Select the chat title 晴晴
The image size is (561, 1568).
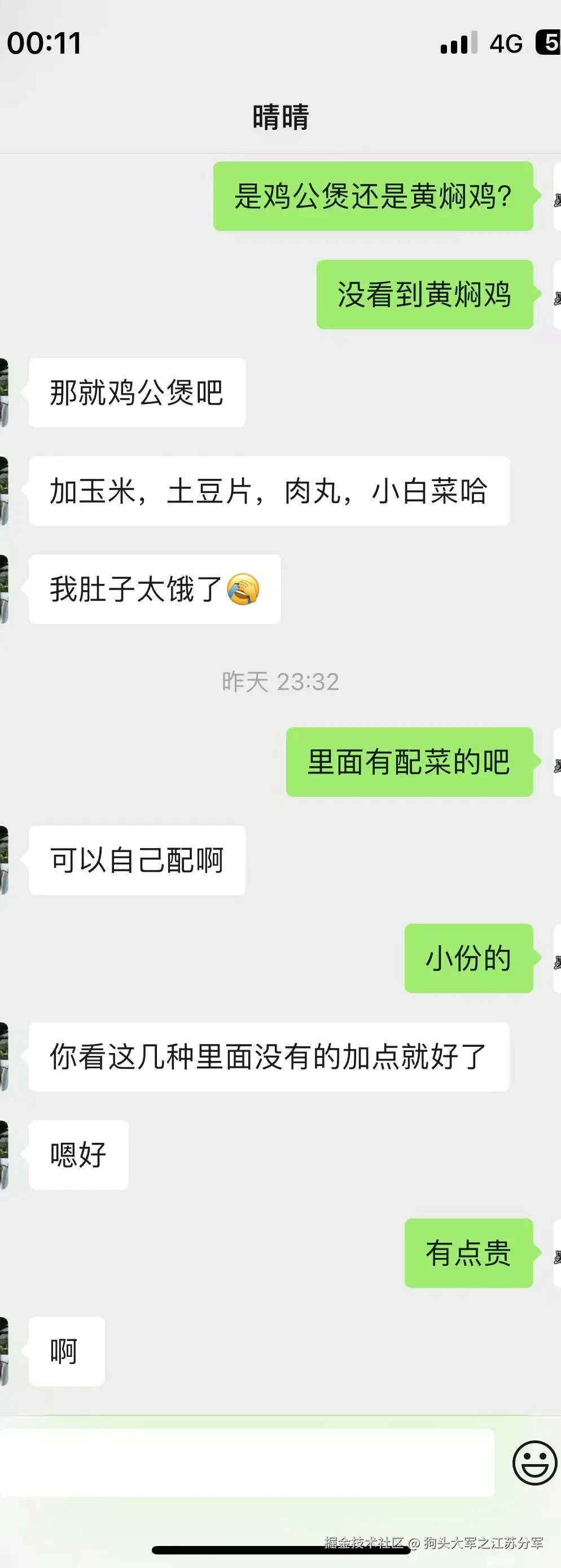point(280,117)
